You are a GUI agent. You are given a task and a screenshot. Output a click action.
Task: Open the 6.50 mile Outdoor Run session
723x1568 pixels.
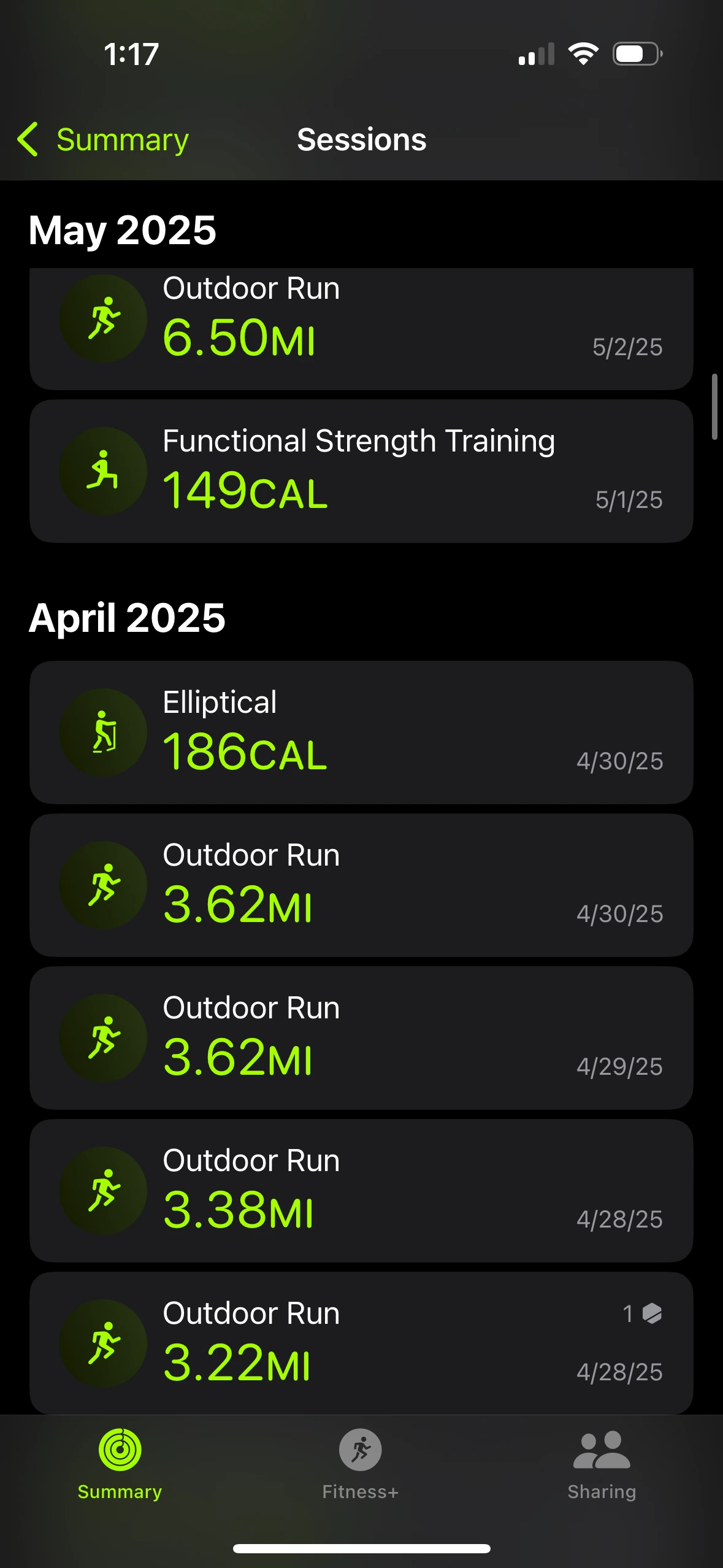(x=361, y=328)
